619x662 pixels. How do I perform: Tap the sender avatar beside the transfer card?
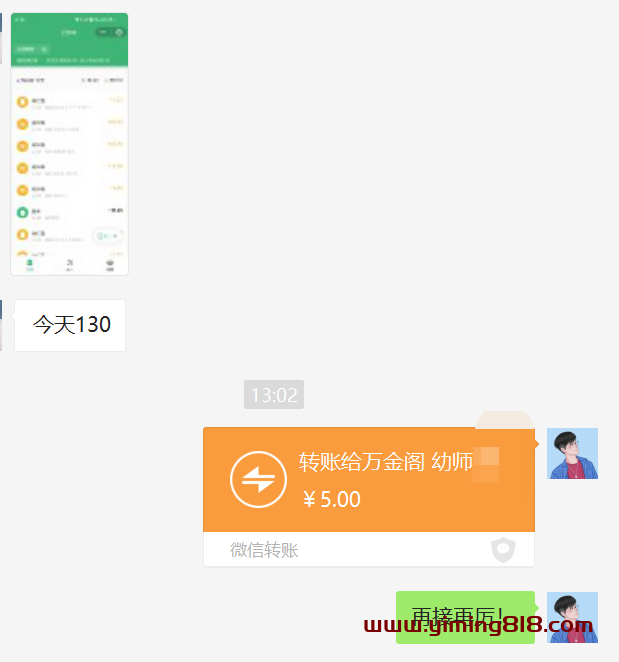coord(572,453)
